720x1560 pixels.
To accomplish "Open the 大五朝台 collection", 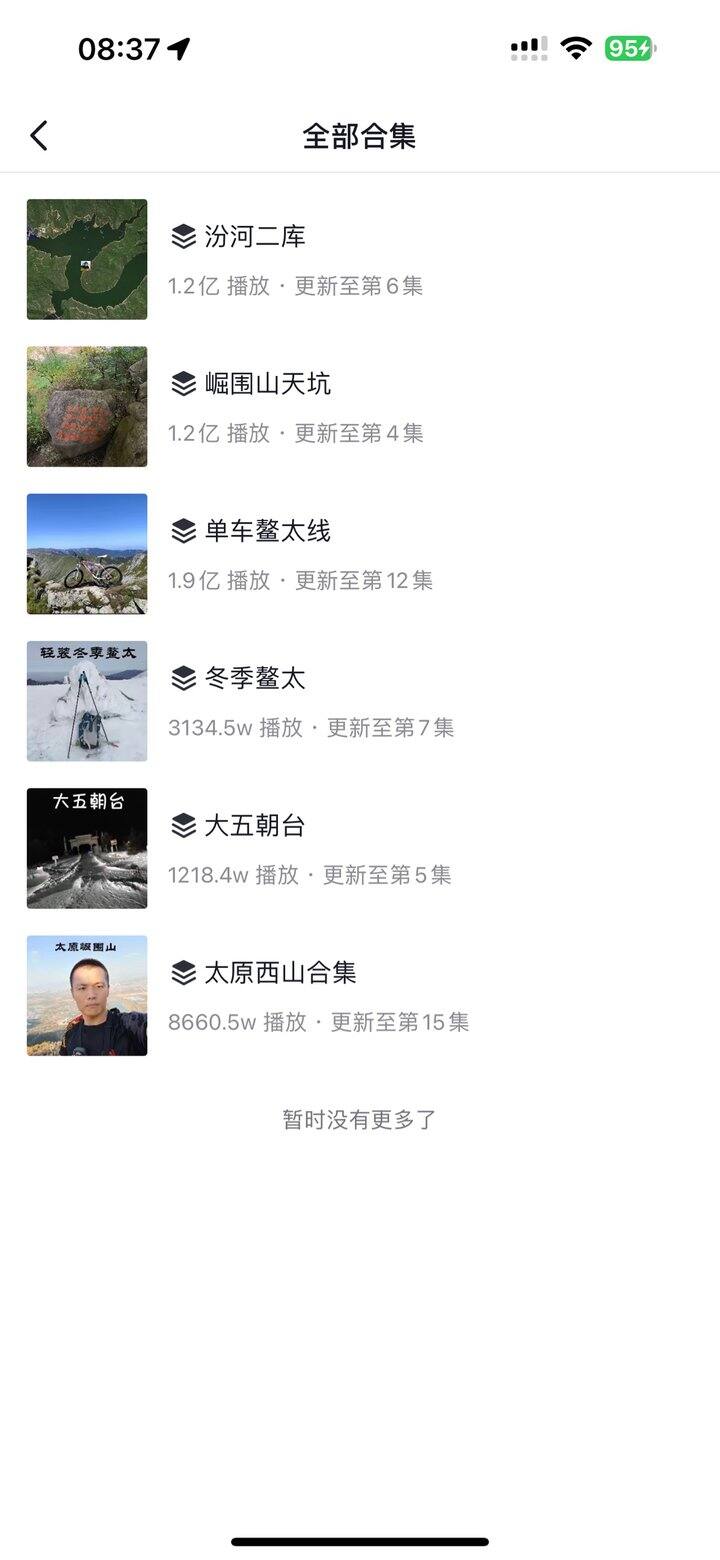I will 360,847.
